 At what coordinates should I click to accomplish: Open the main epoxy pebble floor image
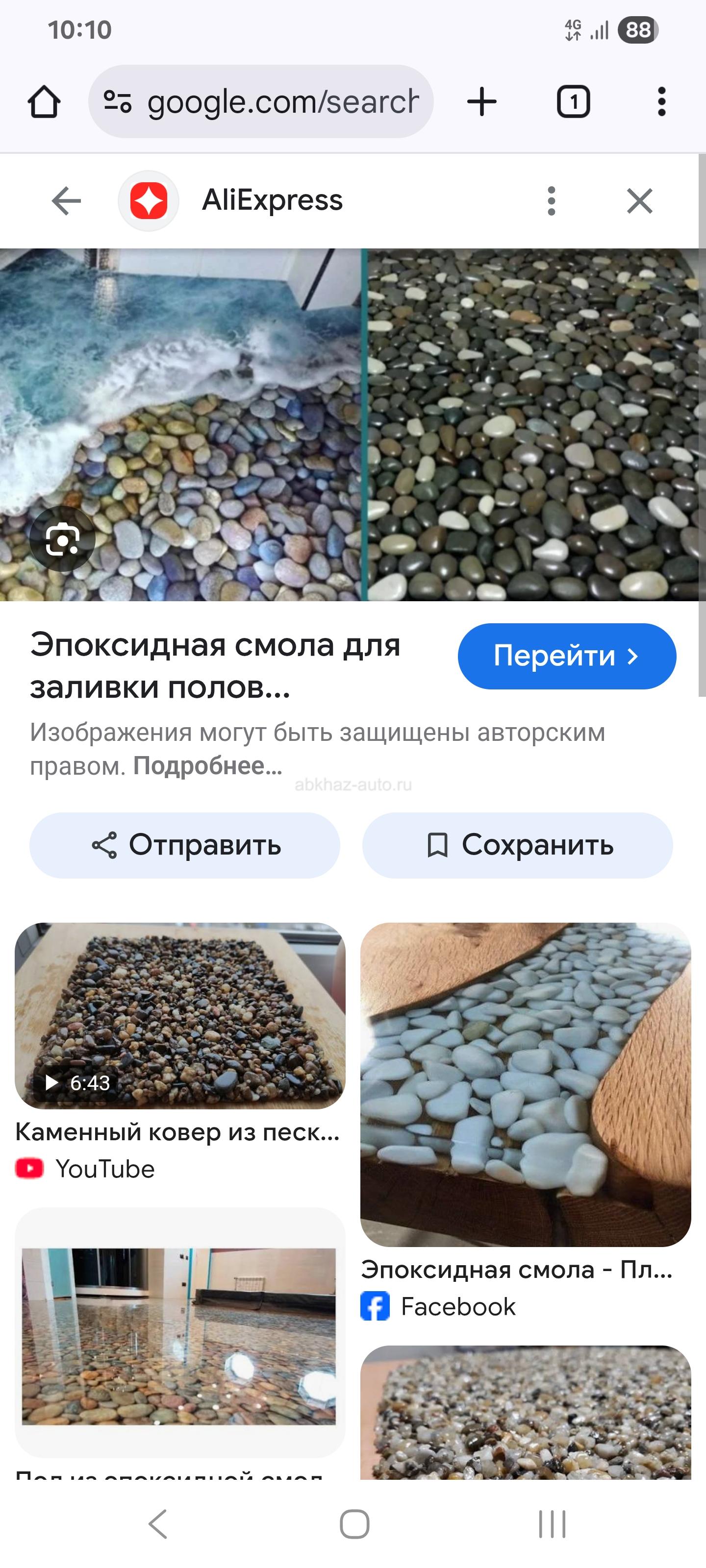click(x=349, y=424)
